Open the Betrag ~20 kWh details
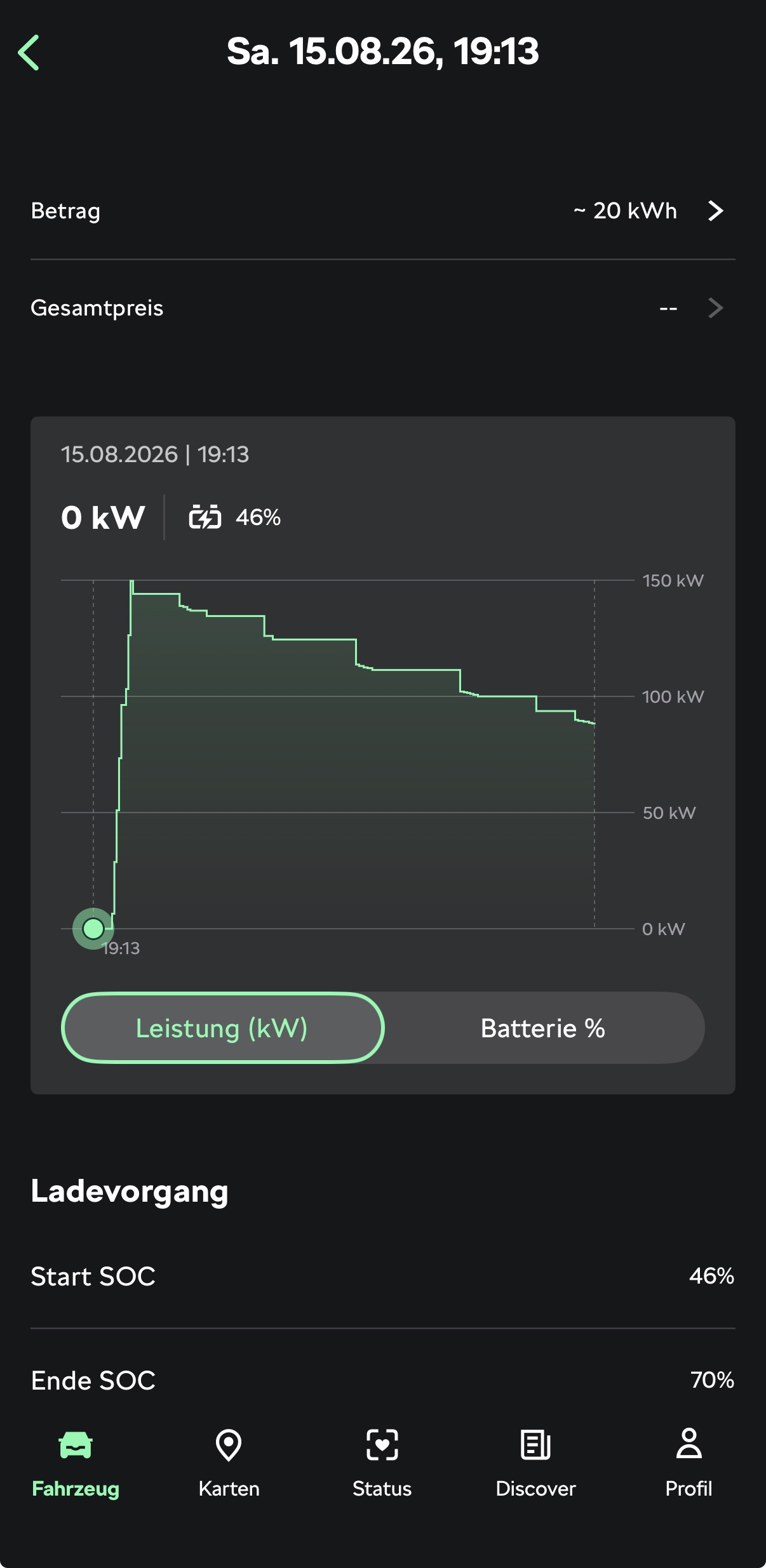 click(x=382, y=211)
